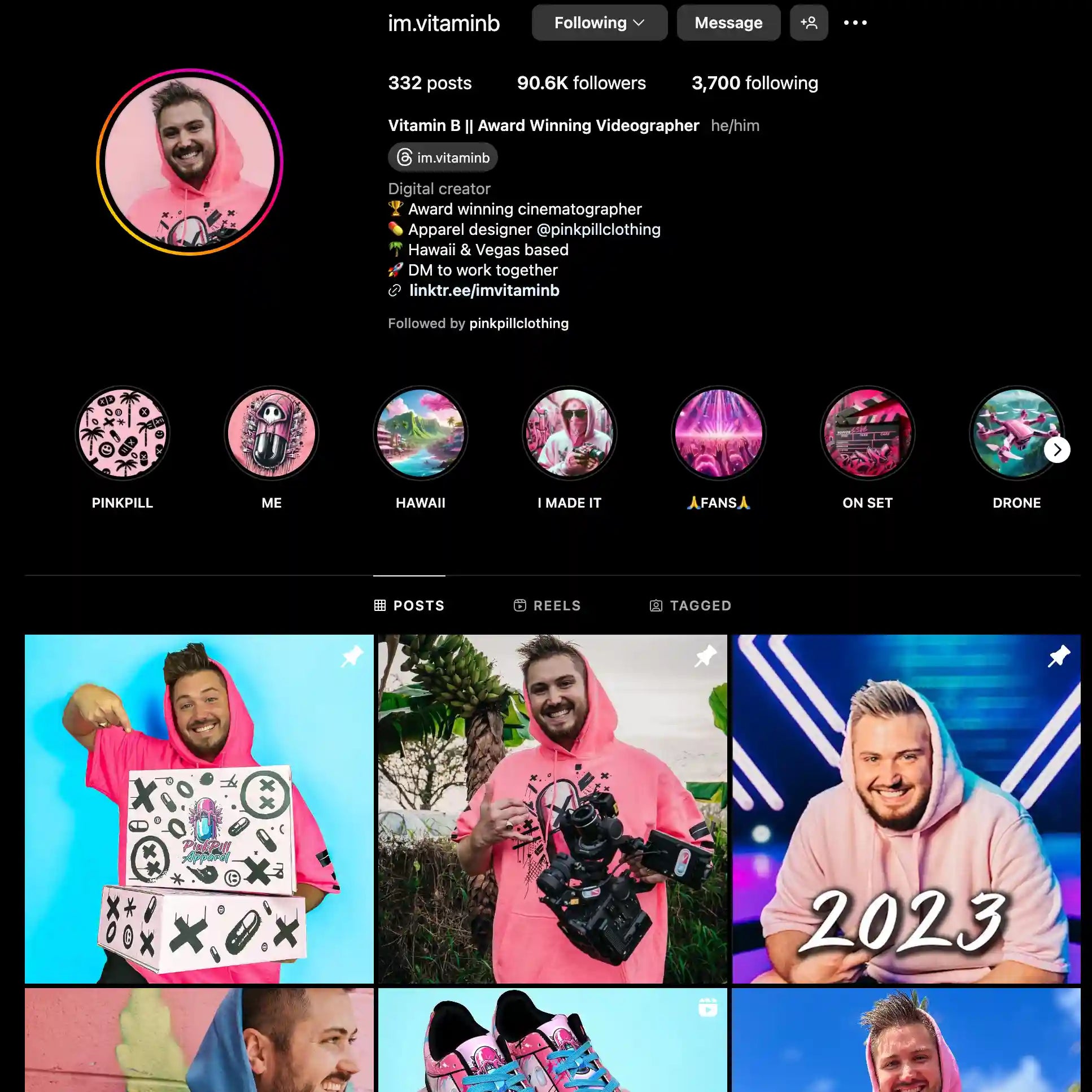View the PINKPILL story highlight

coord(122,434)
